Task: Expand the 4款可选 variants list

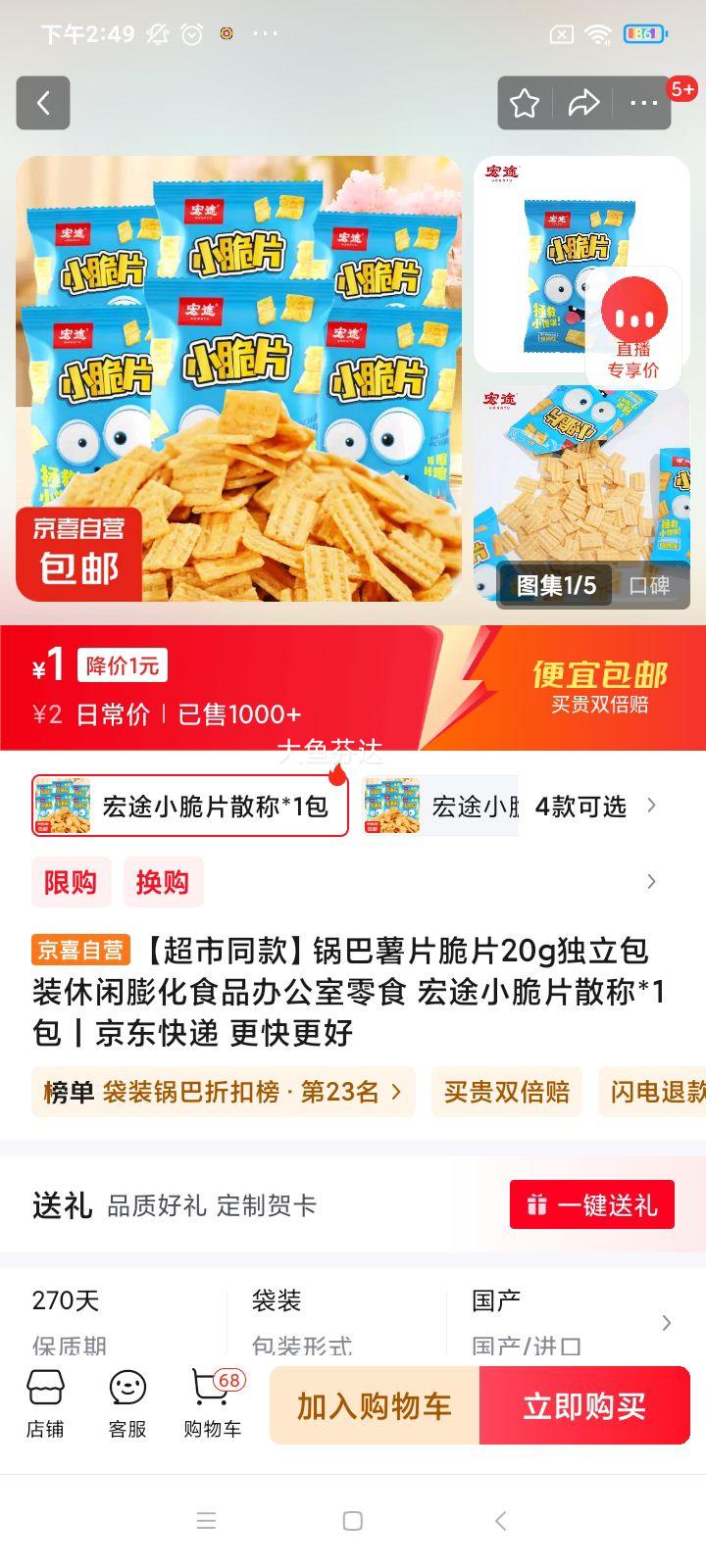Action: click(x=594, y=807)
